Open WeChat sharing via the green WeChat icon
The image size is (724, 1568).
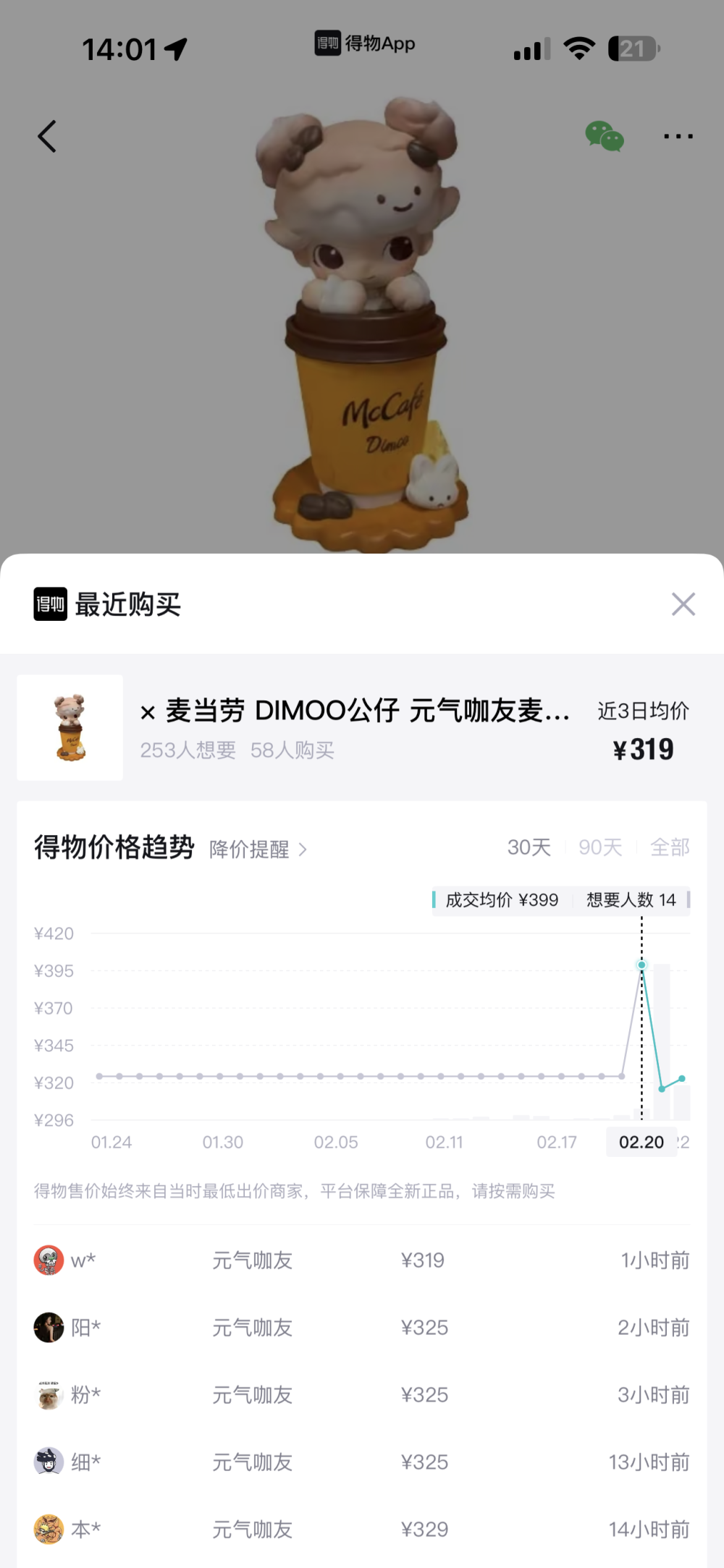click(605, 136)
